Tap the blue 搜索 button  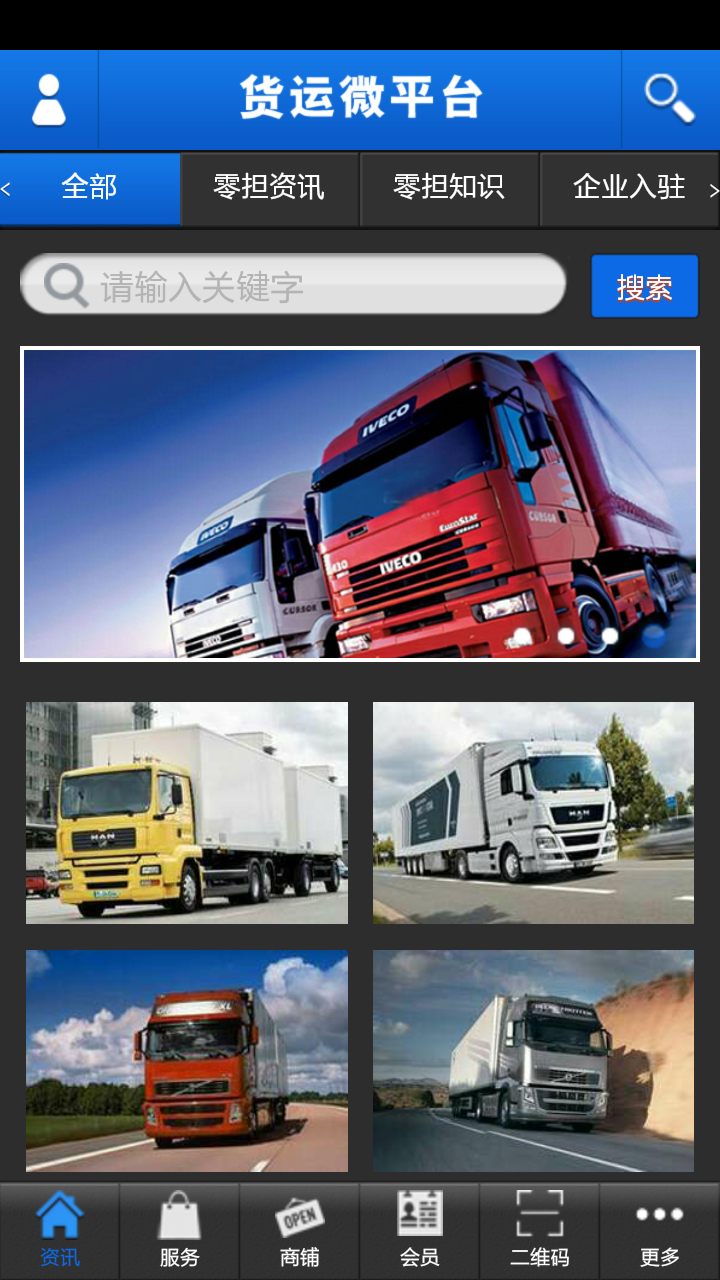click(644, 287)
